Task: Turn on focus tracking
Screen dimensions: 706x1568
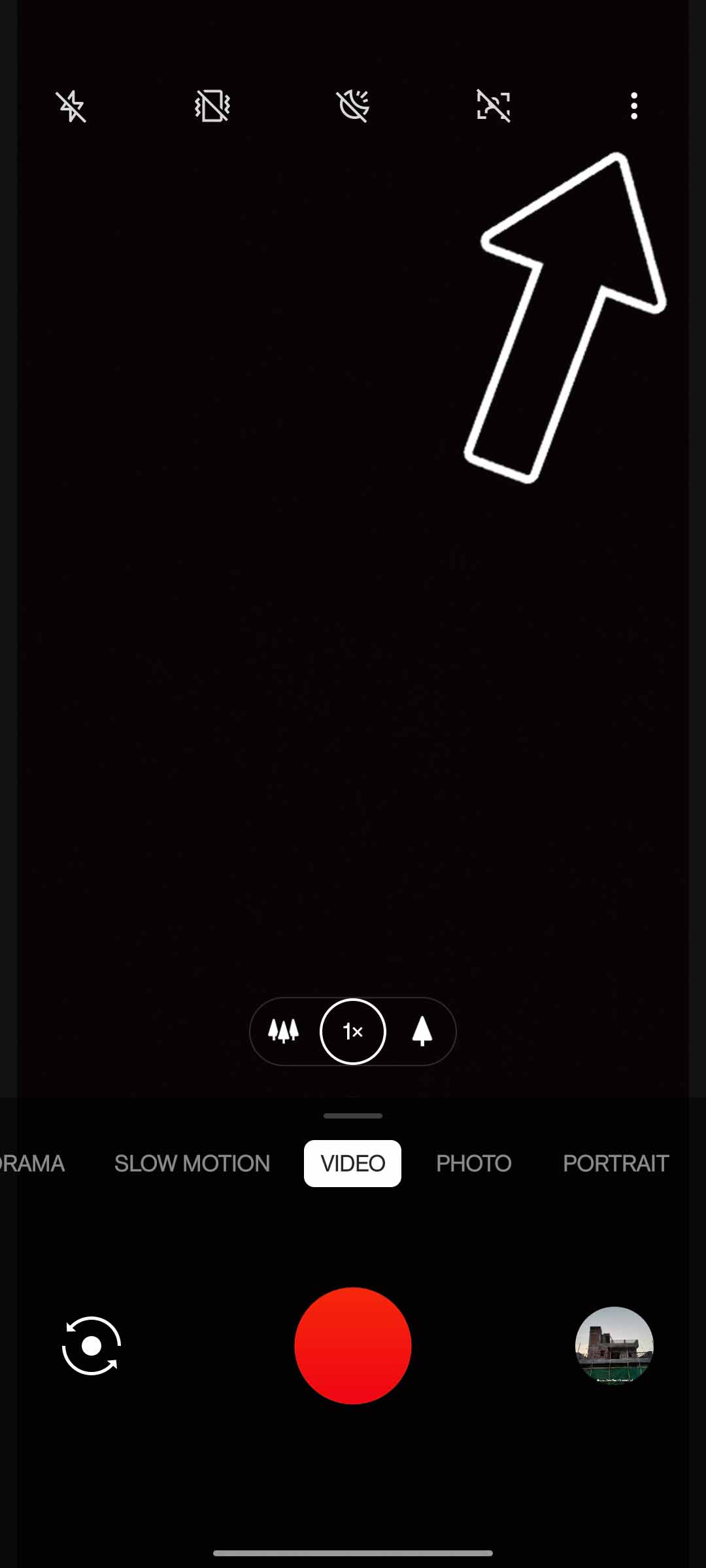Action: pos(494,106)
